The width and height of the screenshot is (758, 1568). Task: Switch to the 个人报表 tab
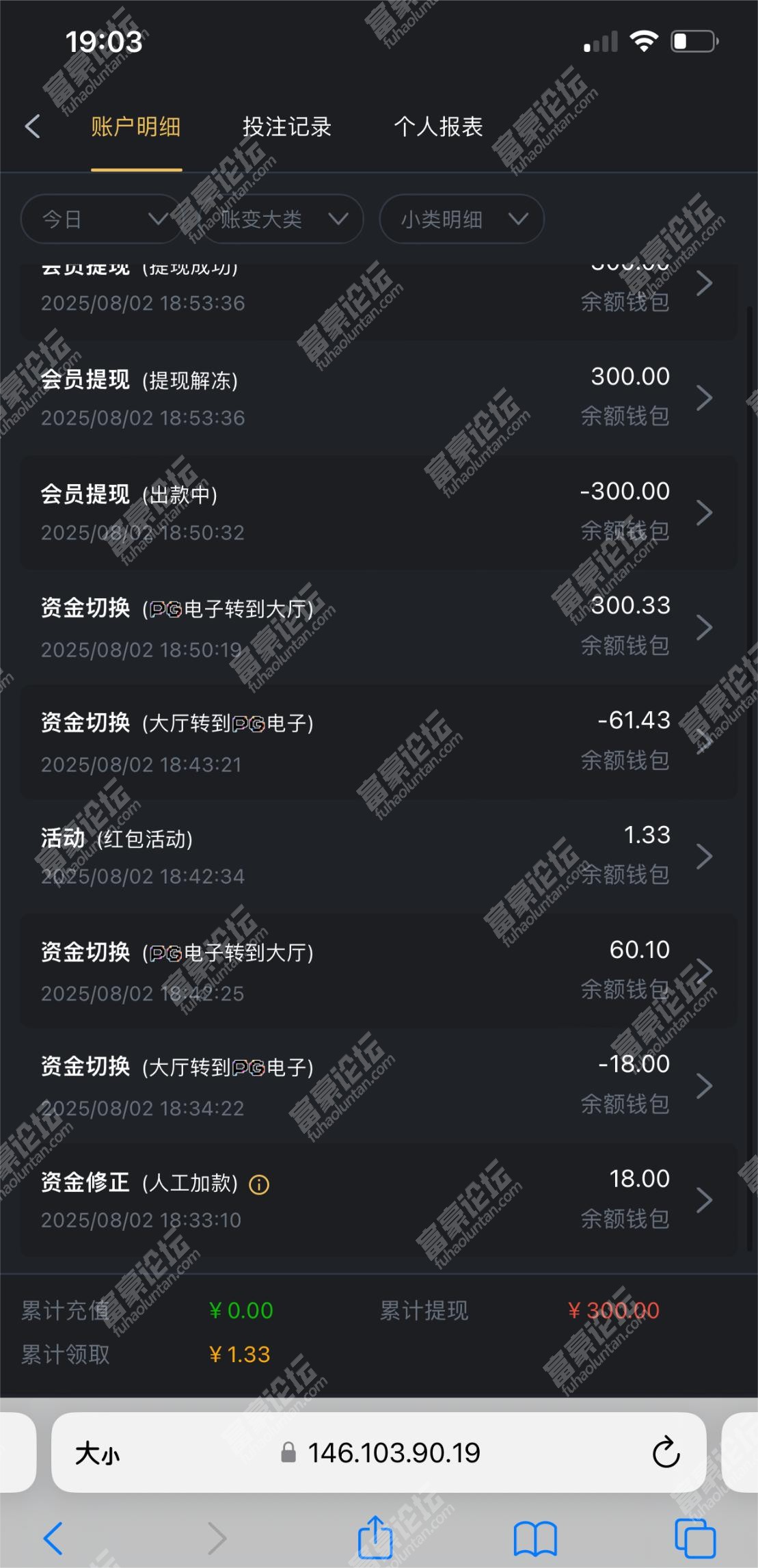[438, 127]
